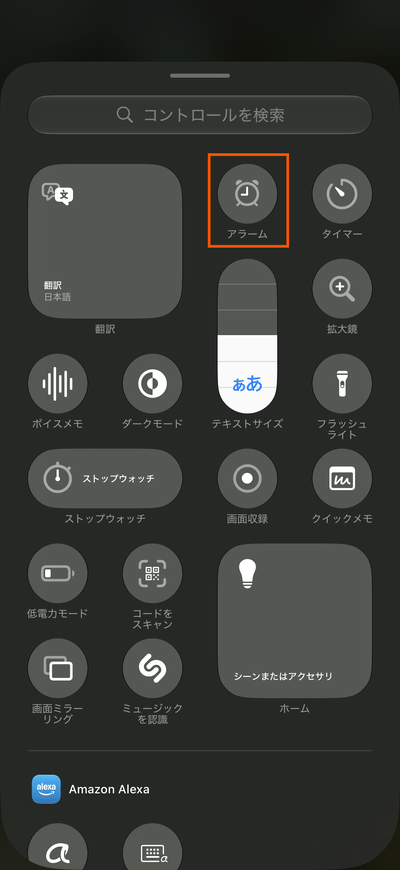Image resolution: width=400 pixels, height=870 pixels.
Task: Tap the コントロールを検索 search field
Action: point(200,115)
